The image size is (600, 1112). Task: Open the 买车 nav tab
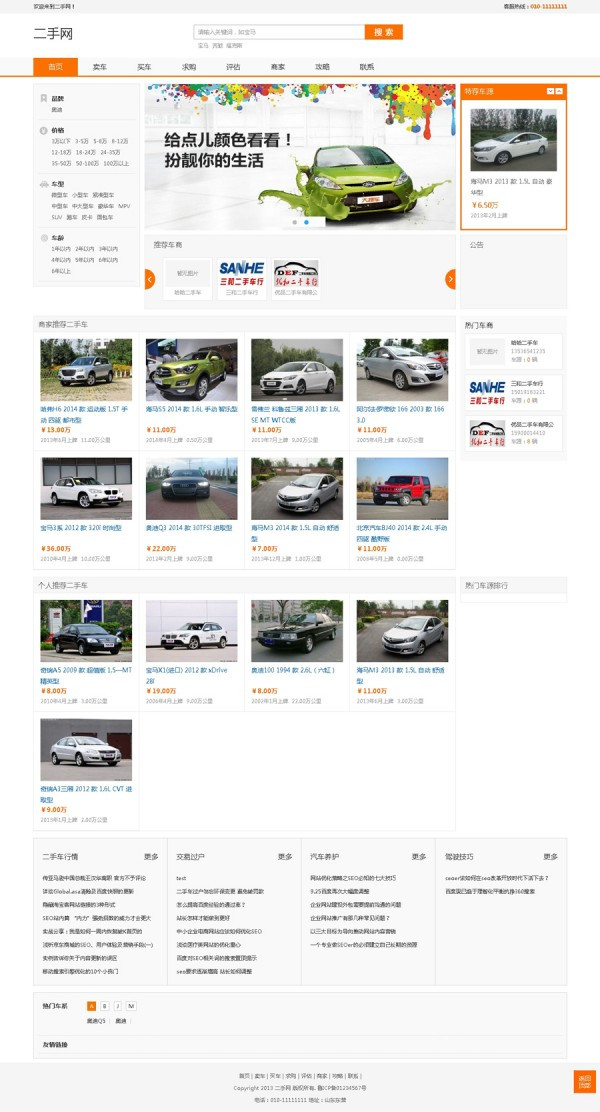coord(144,67)
